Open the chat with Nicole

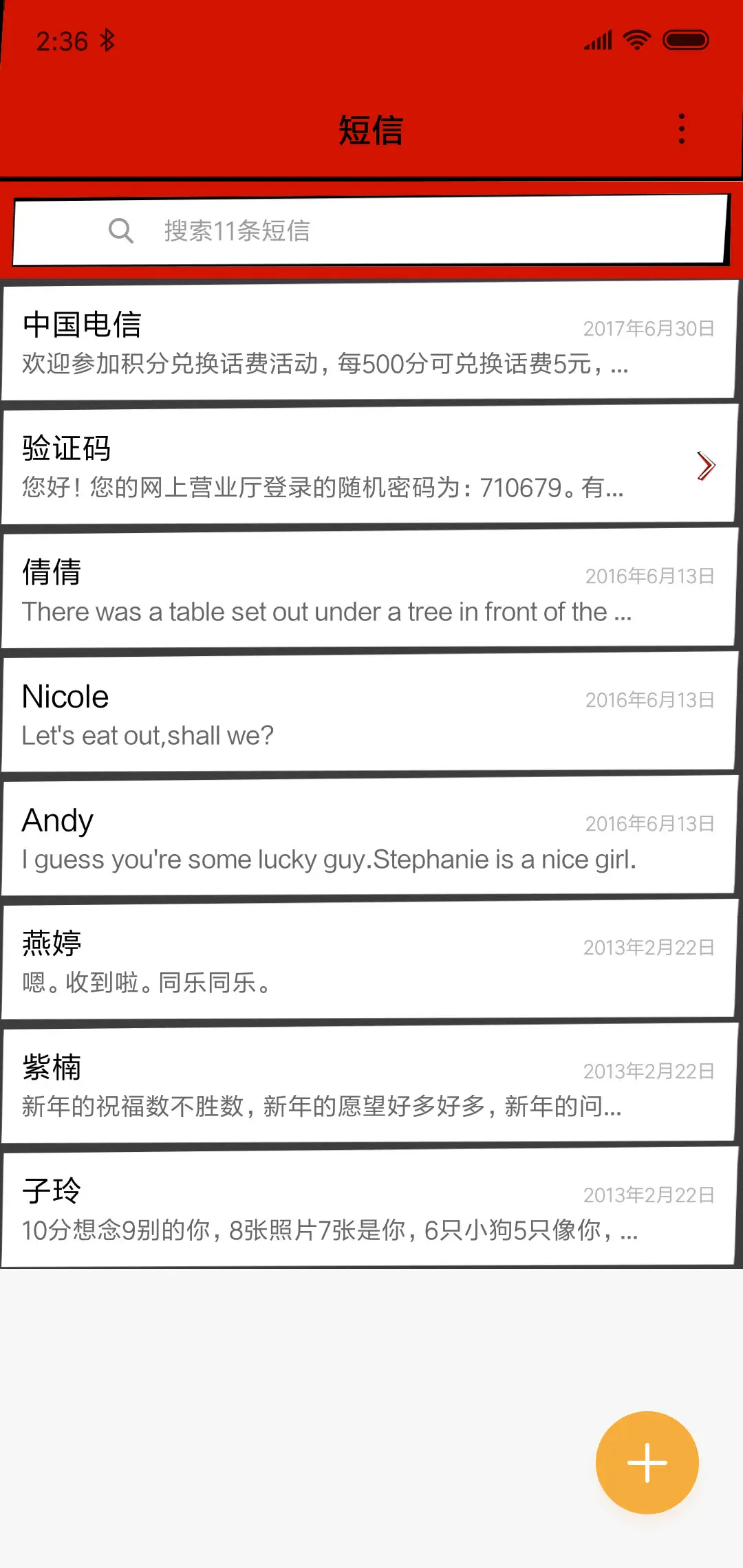(x=371, y=713)
